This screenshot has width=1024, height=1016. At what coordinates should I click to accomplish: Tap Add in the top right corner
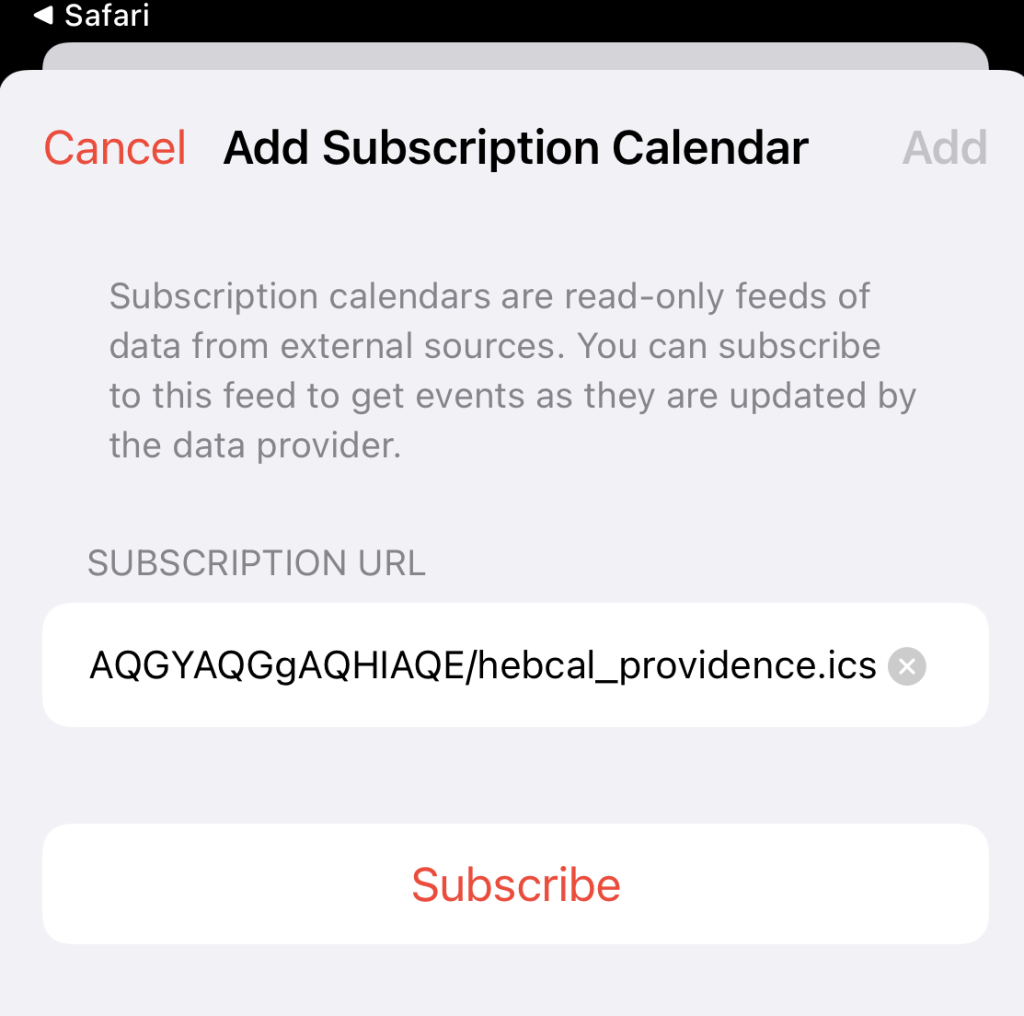coord(944,148)
